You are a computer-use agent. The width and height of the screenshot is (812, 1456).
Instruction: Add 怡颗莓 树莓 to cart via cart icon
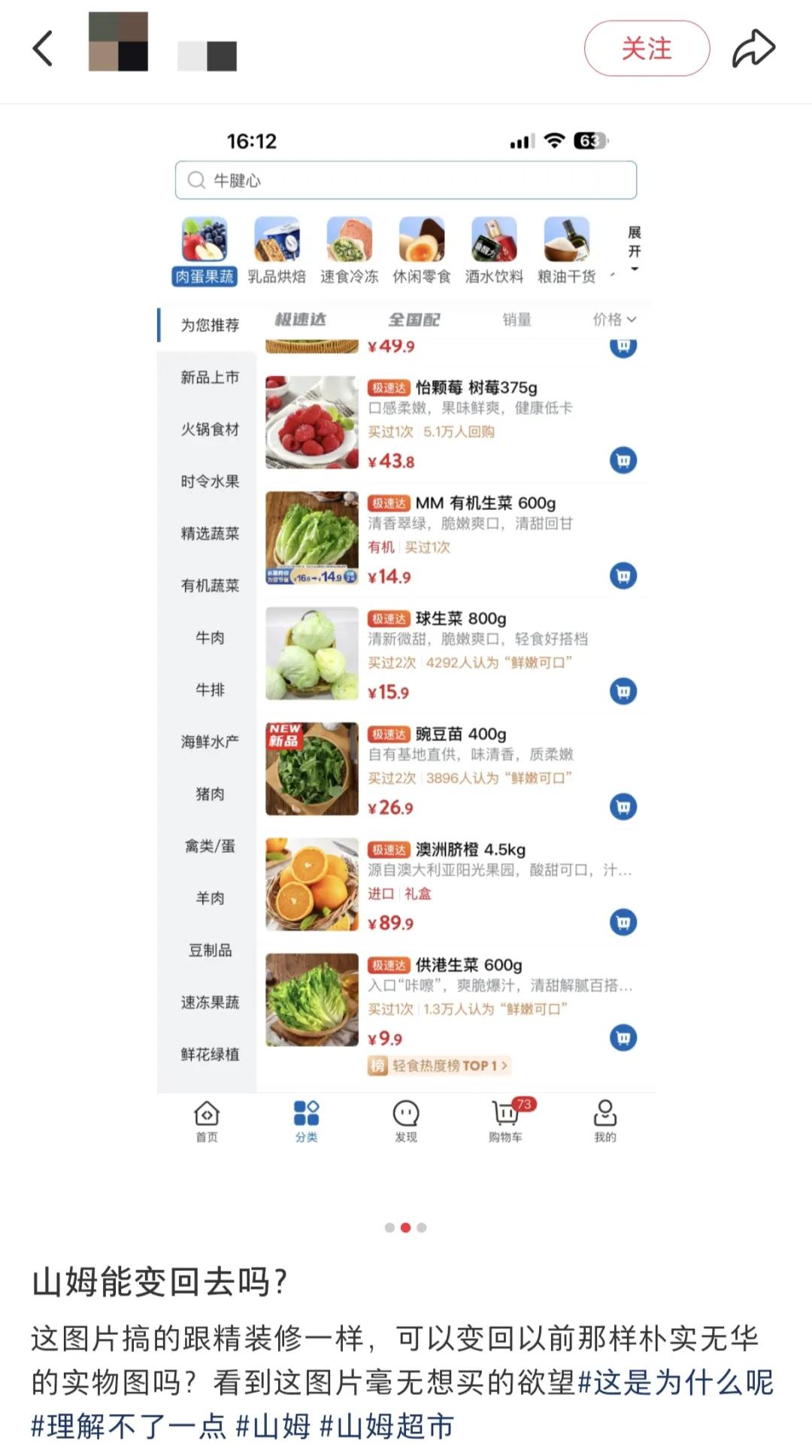(x=622, y=459)
